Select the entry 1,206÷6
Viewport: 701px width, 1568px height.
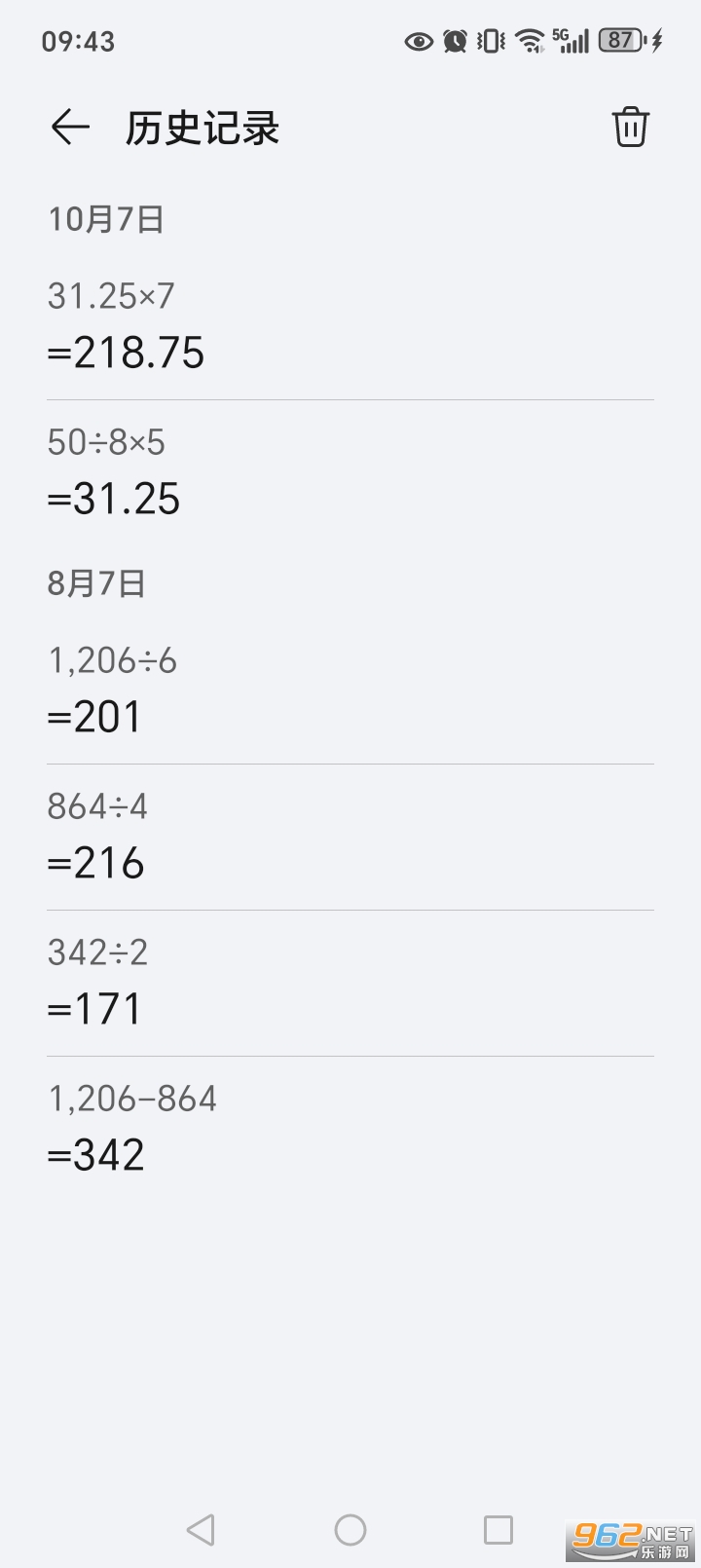(112, 660)
